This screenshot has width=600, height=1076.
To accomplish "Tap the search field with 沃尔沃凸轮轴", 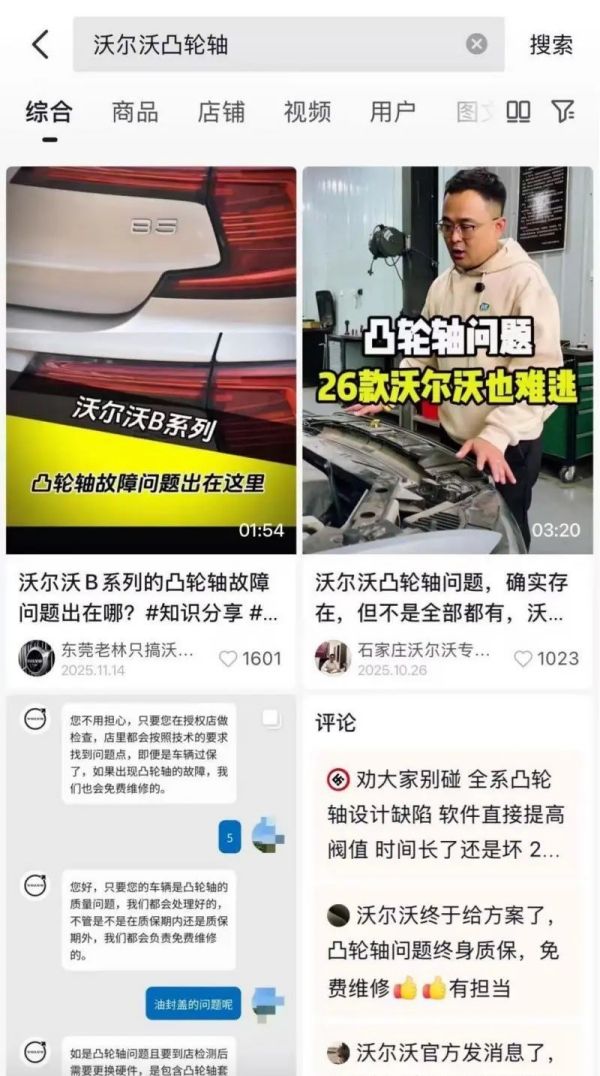I will pyautogui.click(x=270, y=44).
